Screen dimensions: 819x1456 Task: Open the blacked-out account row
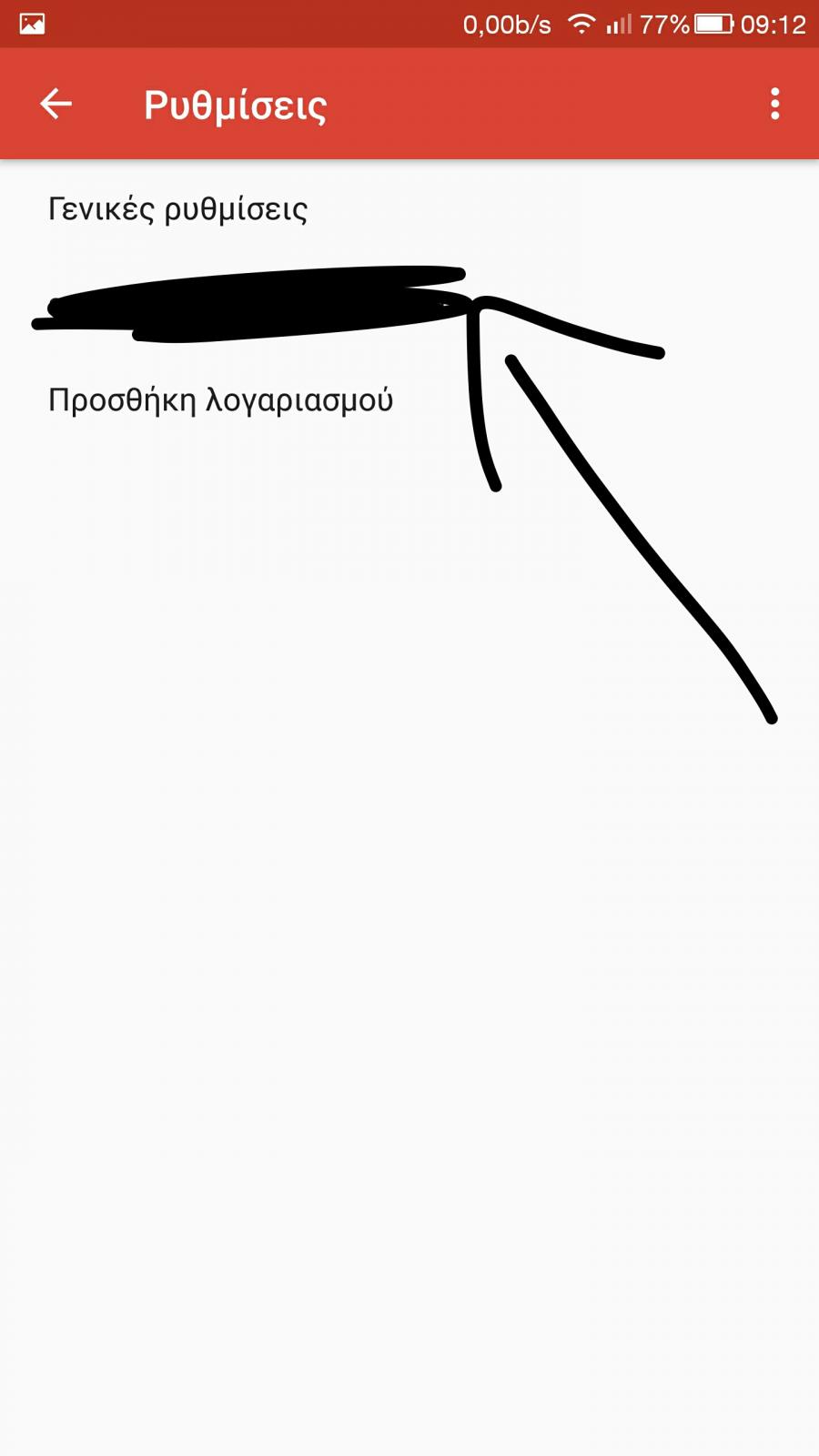pyautogui.click(x=409, y=305)
